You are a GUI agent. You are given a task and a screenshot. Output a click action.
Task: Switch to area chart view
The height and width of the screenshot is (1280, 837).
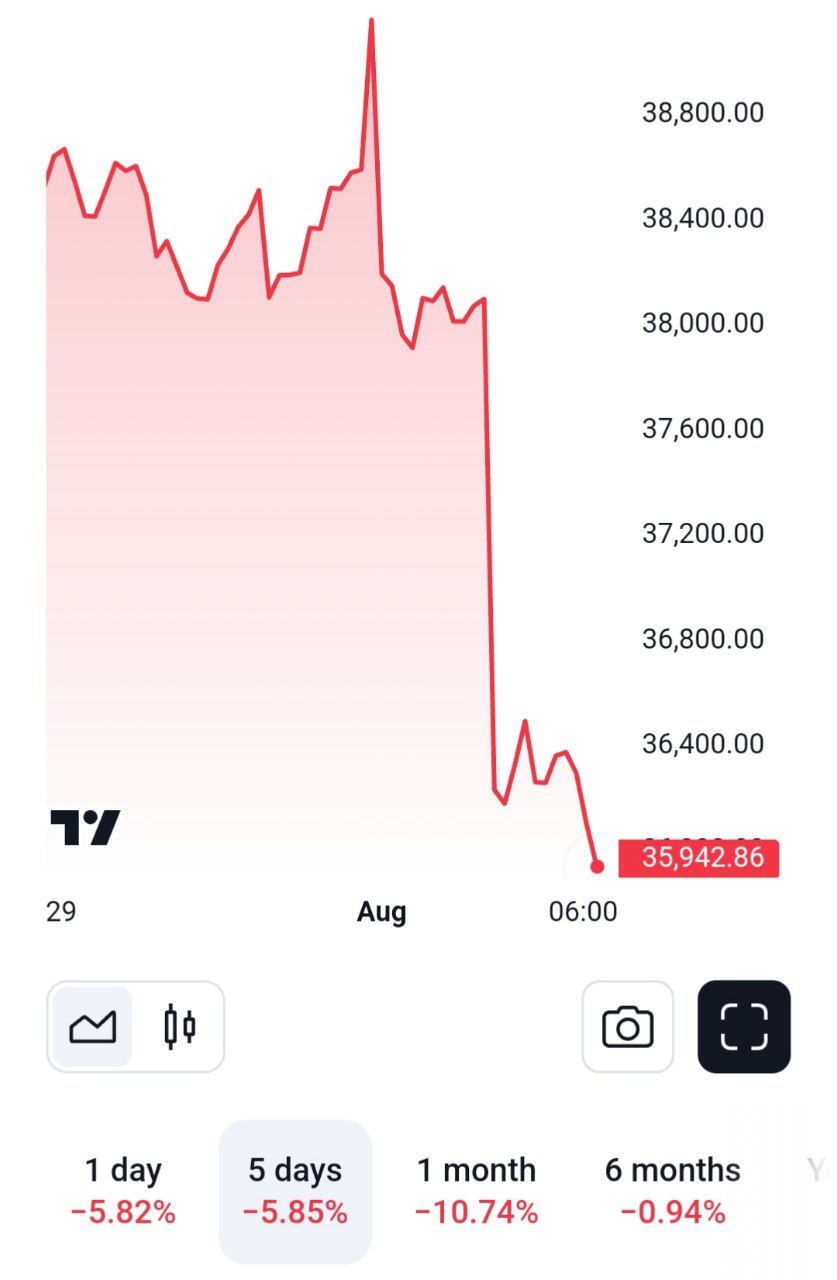click(x=92, y=1026)
